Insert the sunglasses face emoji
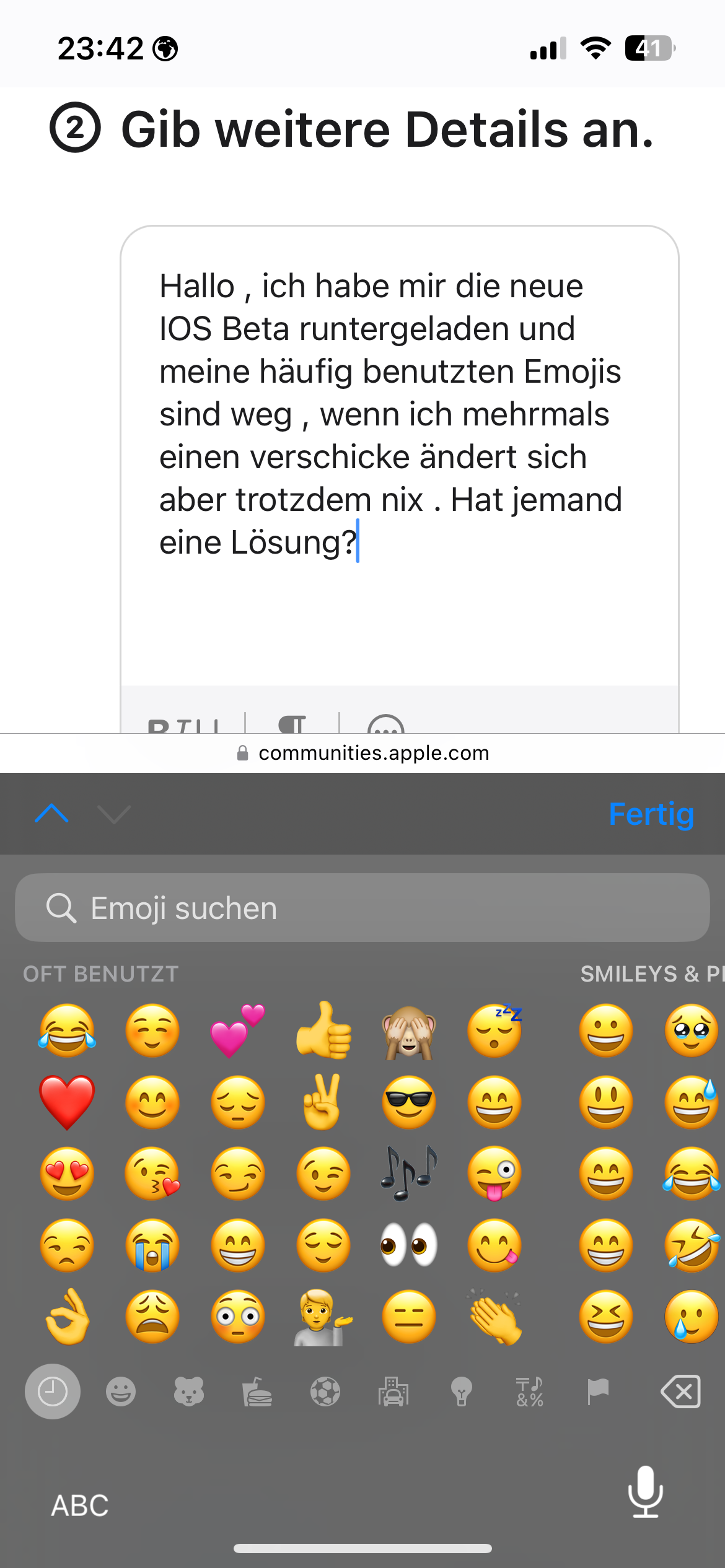This screenshot has width=725, height=1568. 408,1102
